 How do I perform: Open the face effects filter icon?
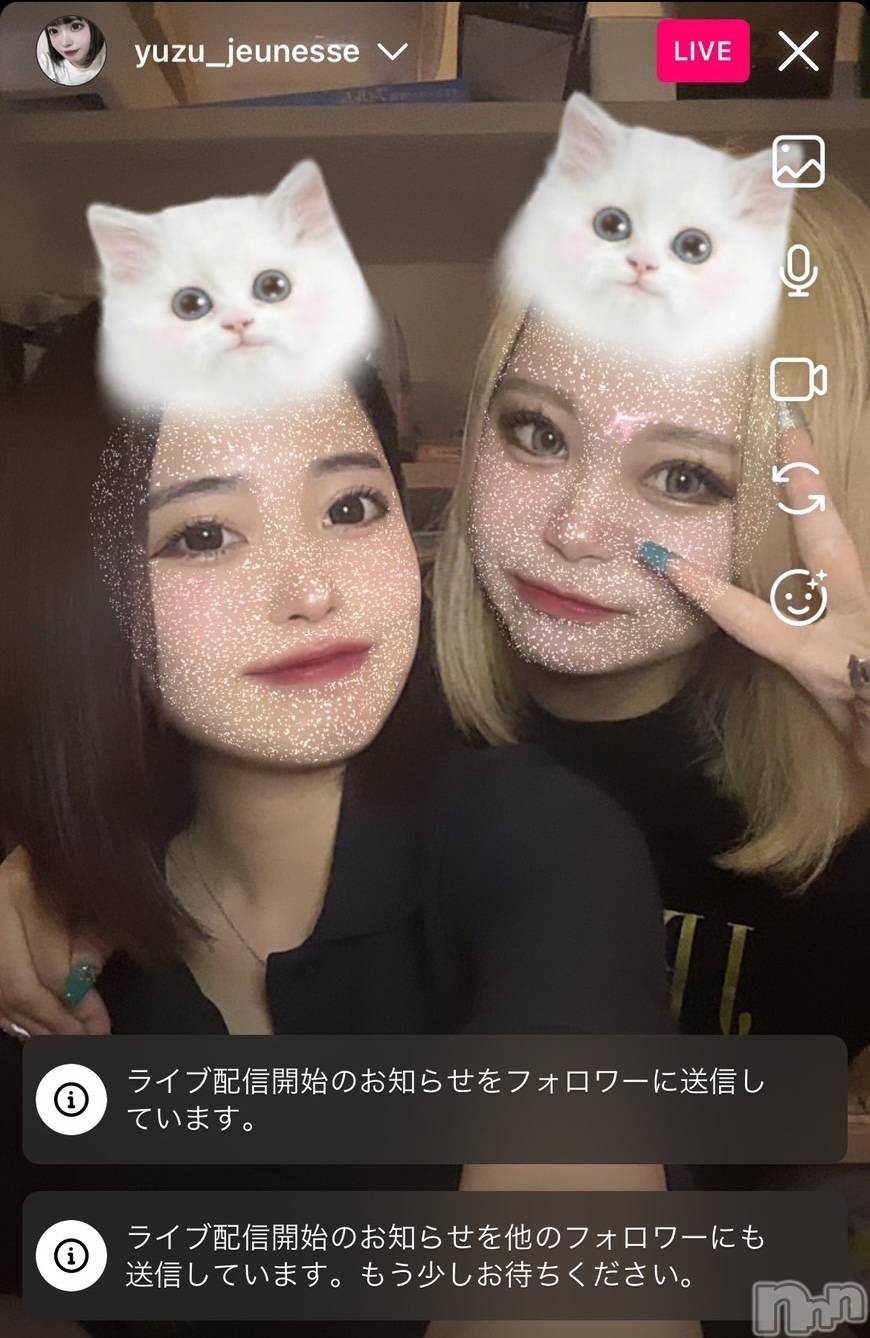coord(798,597)
